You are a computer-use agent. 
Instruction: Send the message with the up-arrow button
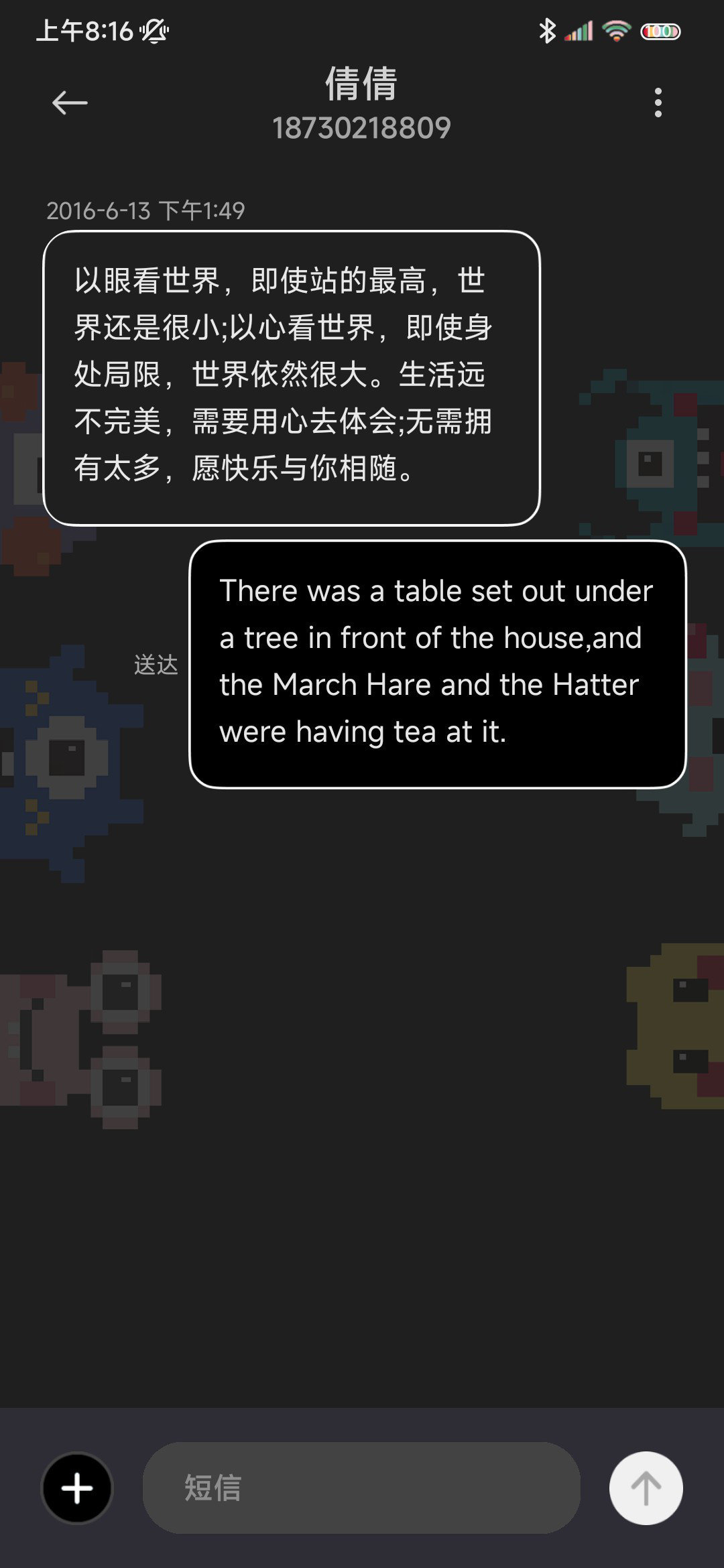coord(646,1488)
